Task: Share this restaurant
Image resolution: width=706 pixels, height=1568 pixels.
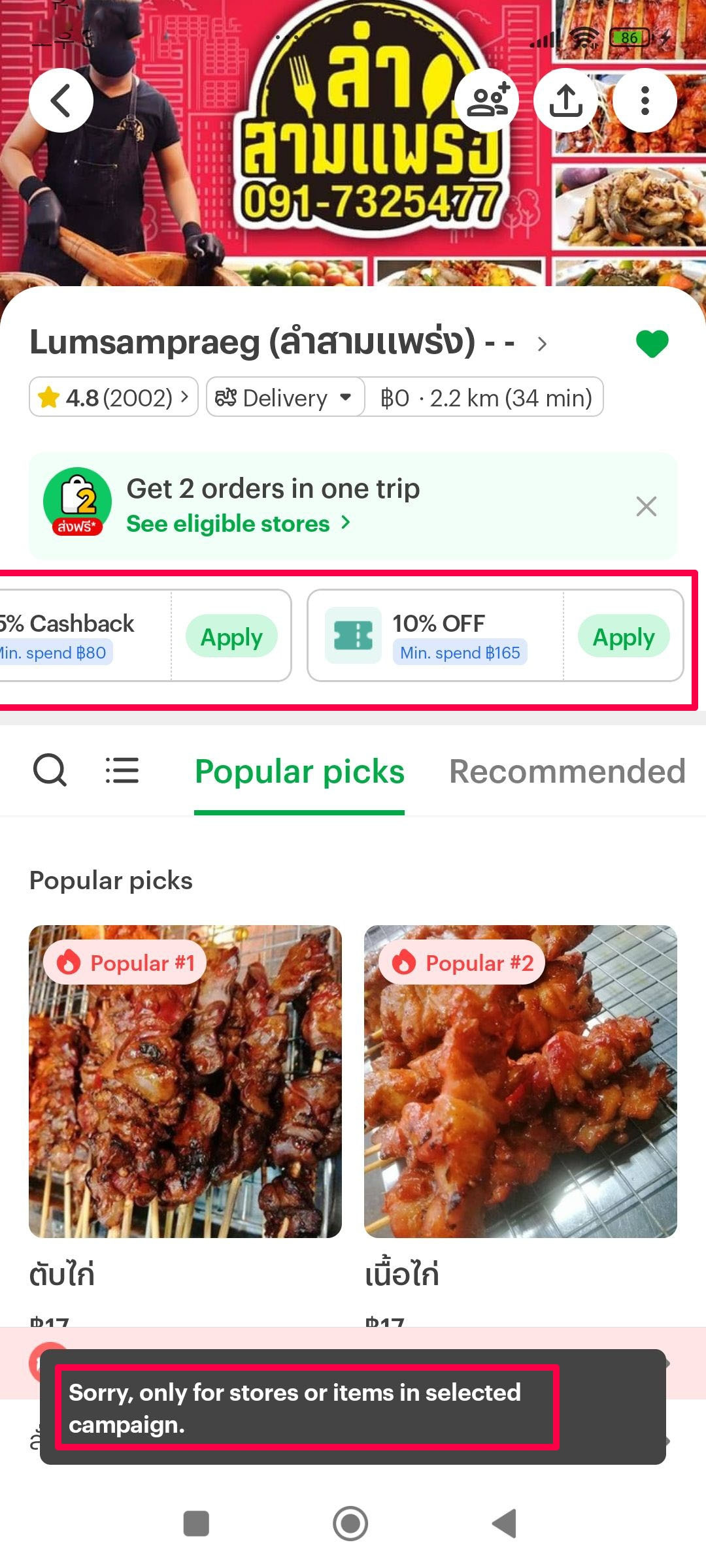Action: coord(565,101)
